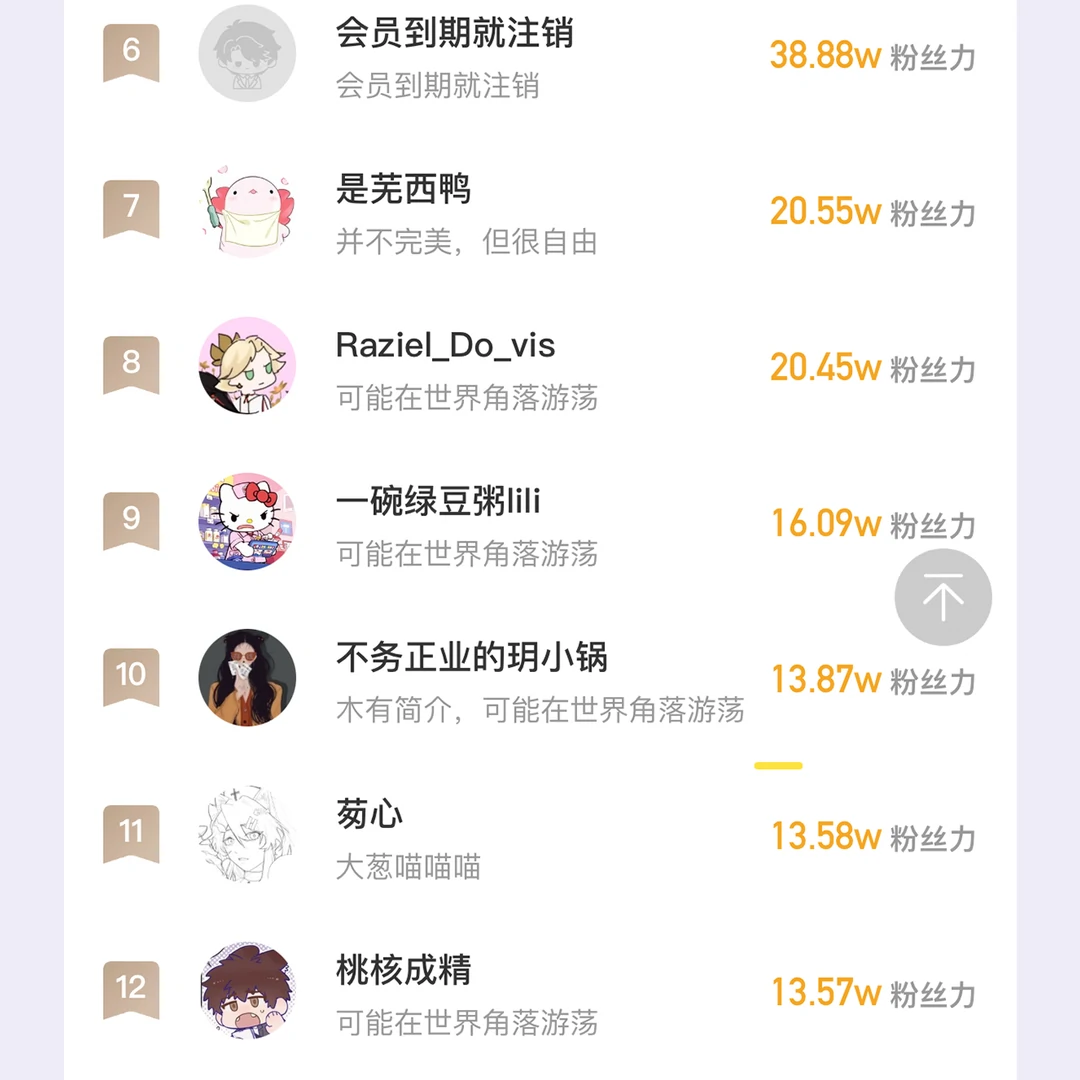The height and width of the screenshot is (1080, 1080).
Task: Open 不务正业的玥小锅's ranking entry
Action: coord(472,657)
